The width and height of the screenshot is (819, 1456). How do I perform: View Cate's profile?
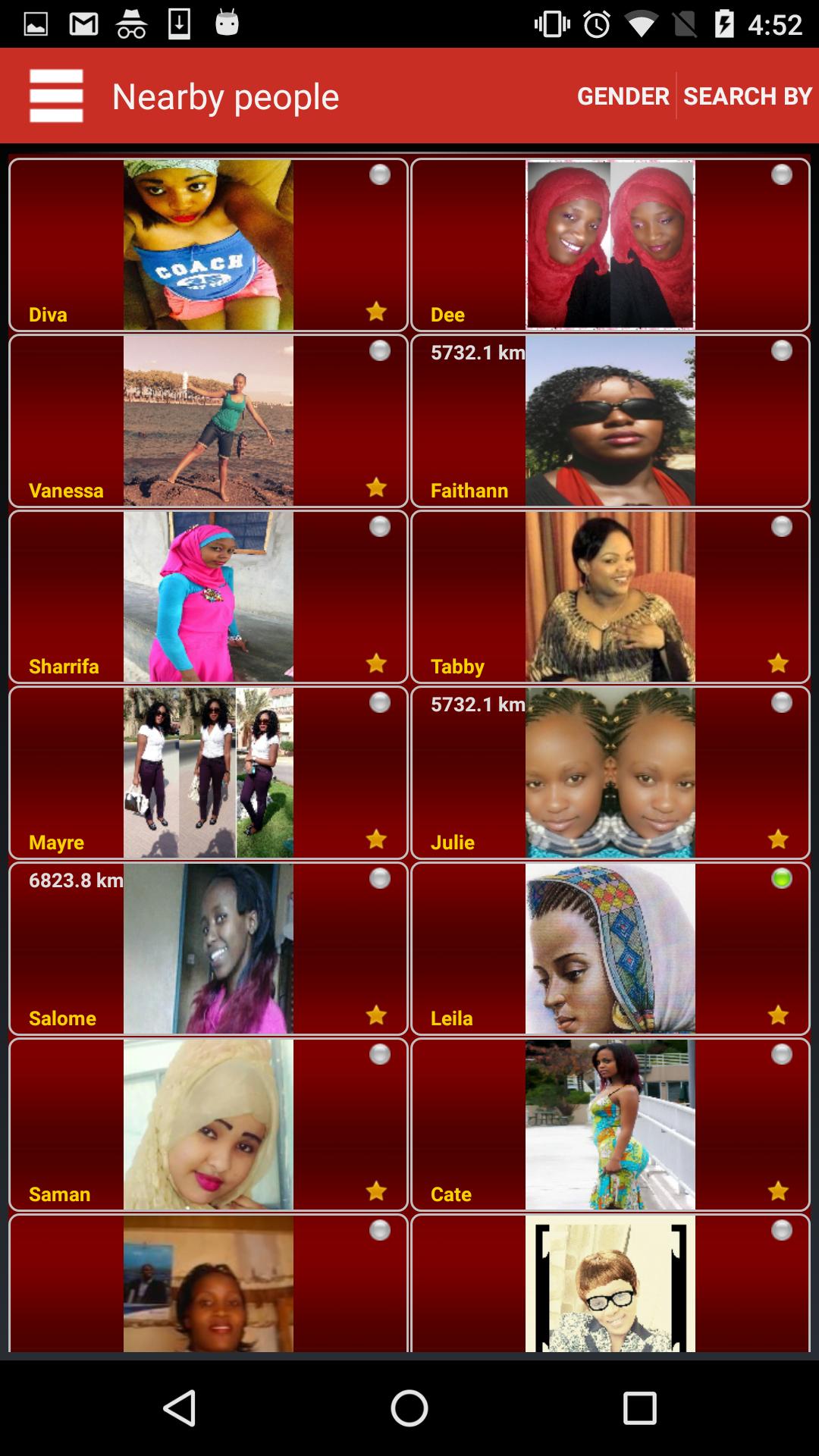pyautogui.click(x=610, y=1124)
